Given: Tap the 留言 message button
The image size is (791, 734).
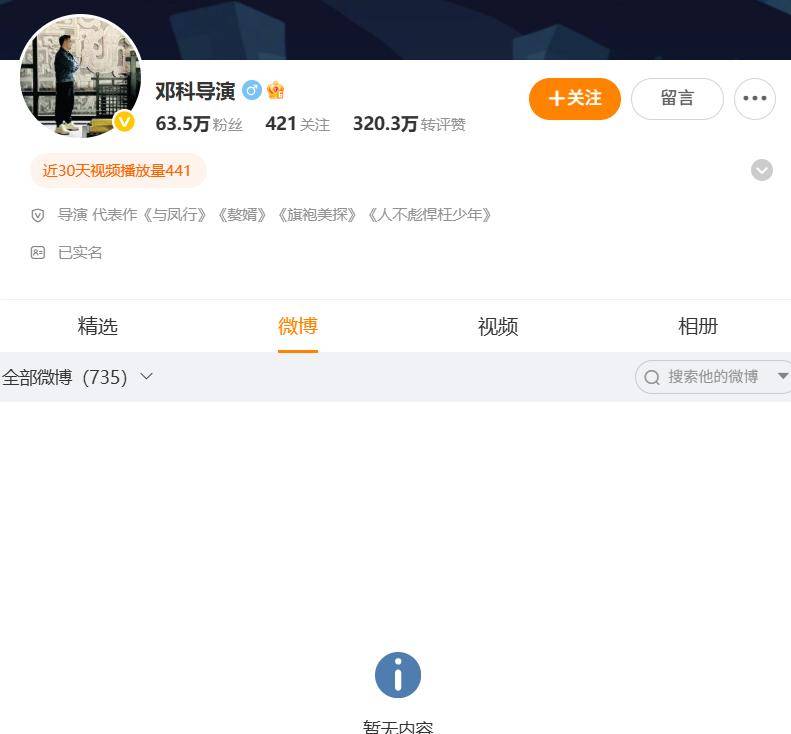Looking at the screenshot, I should click(677, 98).
